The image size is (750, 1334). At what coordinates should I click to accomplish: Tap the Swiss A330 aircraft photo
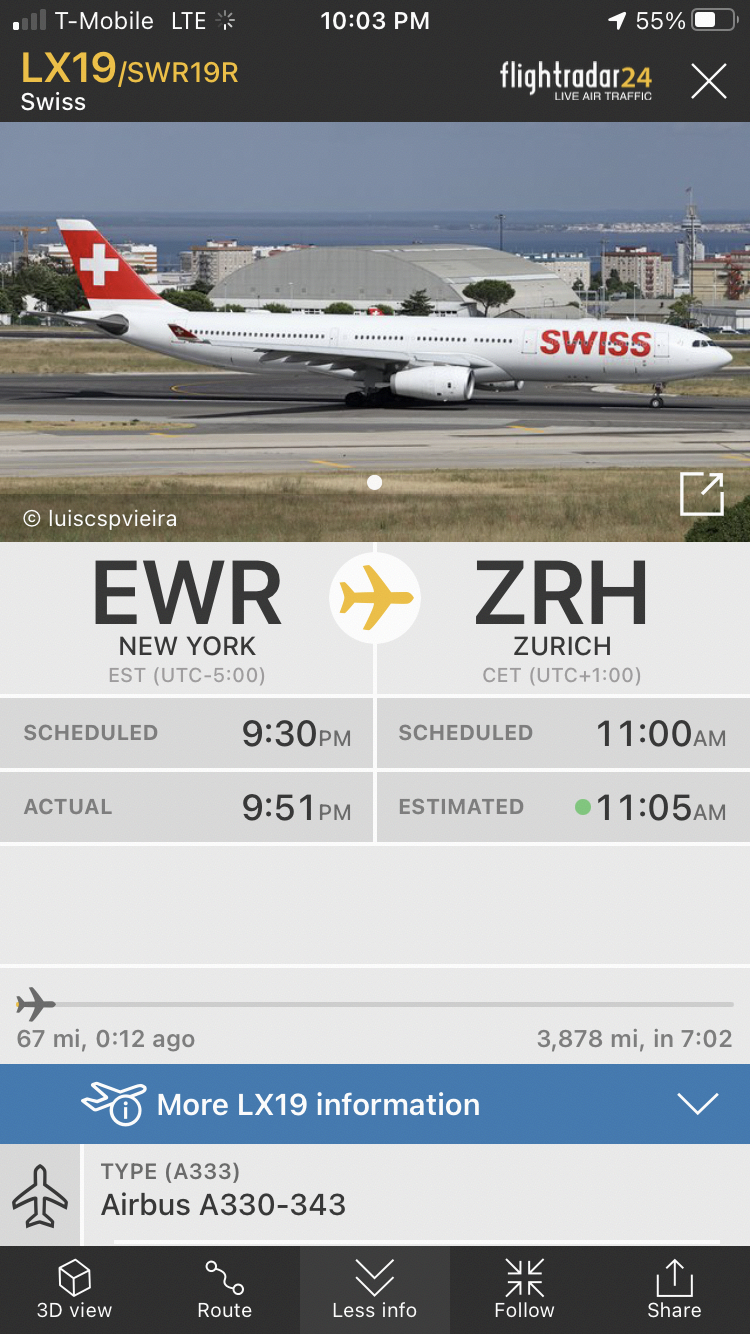click(375, 330)
